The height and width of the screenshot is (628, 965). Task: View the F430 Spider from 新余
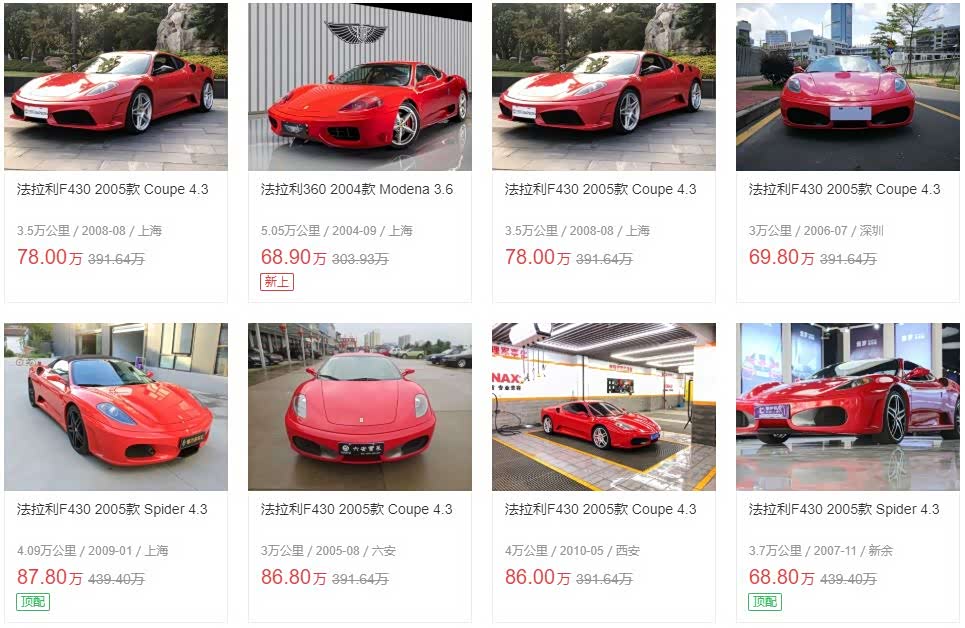tap(844, 509)
